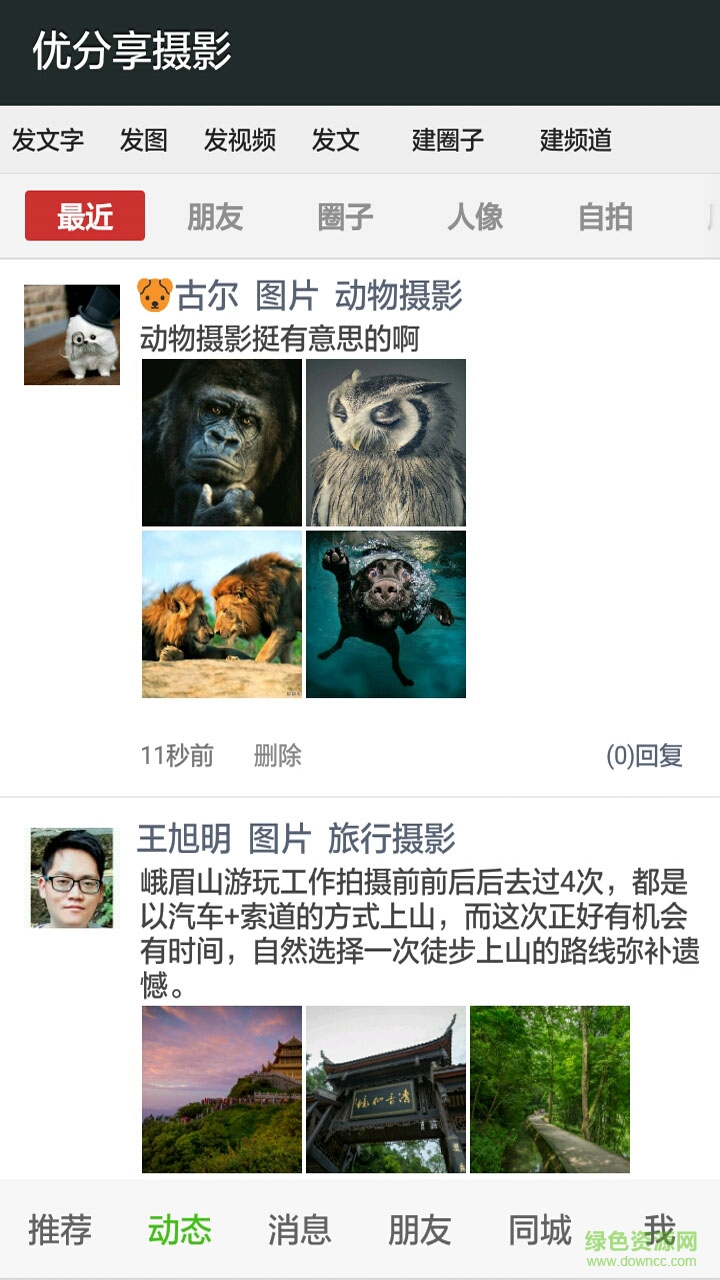Open 王旭明's profile avatar
The width and height of the screenshot is (720, 1280).
coord(72,878)
